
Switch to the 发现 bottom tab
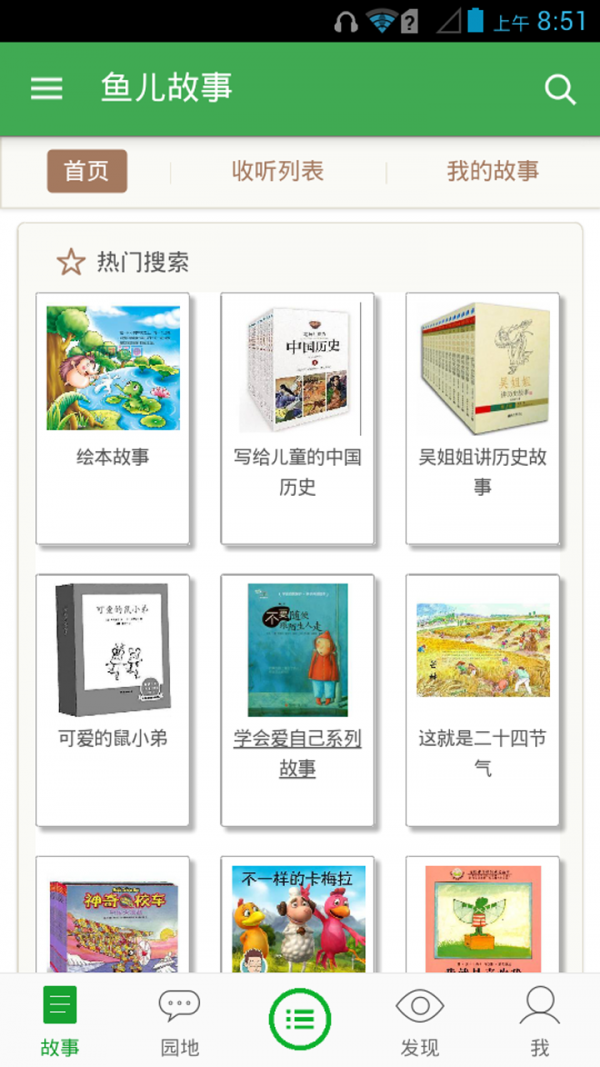(x=420, y=1020)
